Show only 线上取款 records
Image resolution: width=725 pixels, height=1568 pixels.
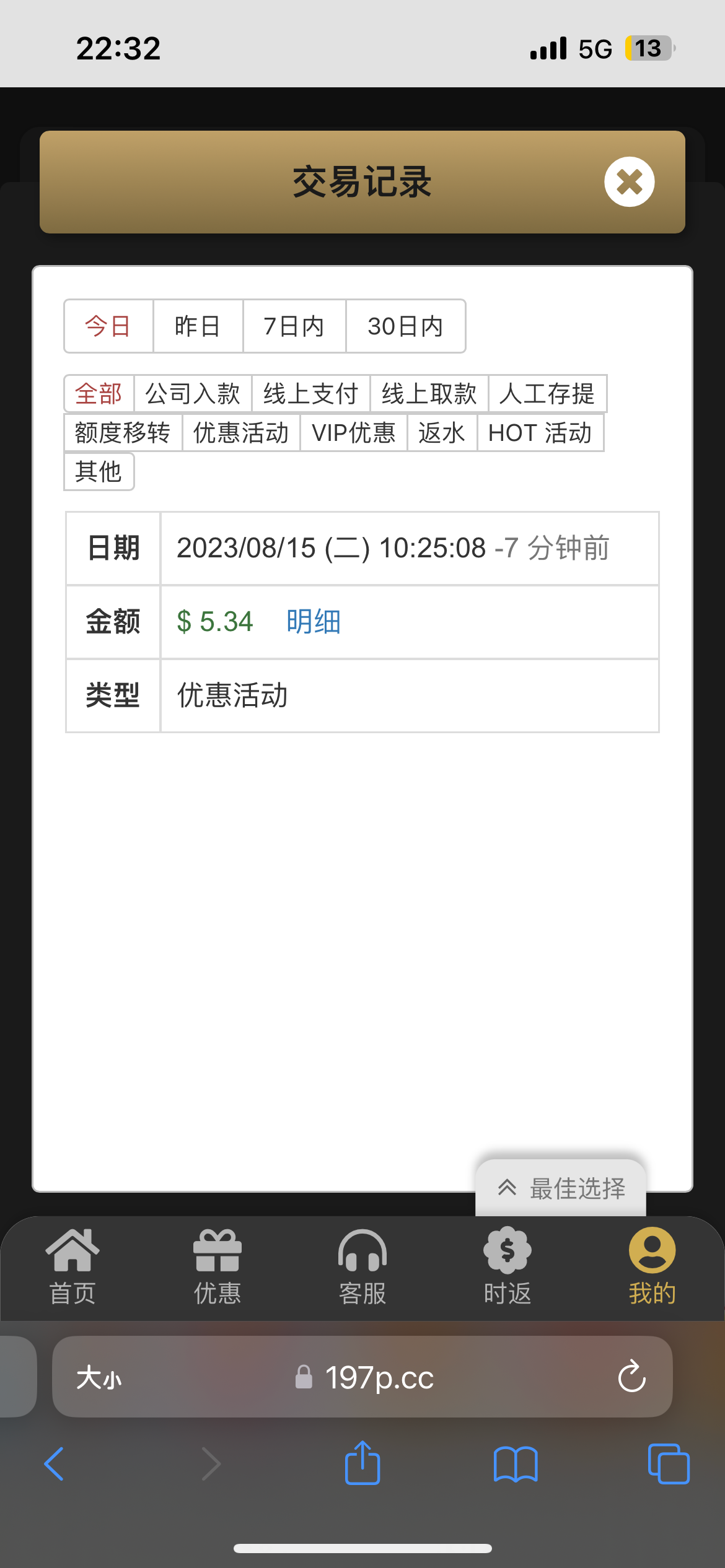429,394
